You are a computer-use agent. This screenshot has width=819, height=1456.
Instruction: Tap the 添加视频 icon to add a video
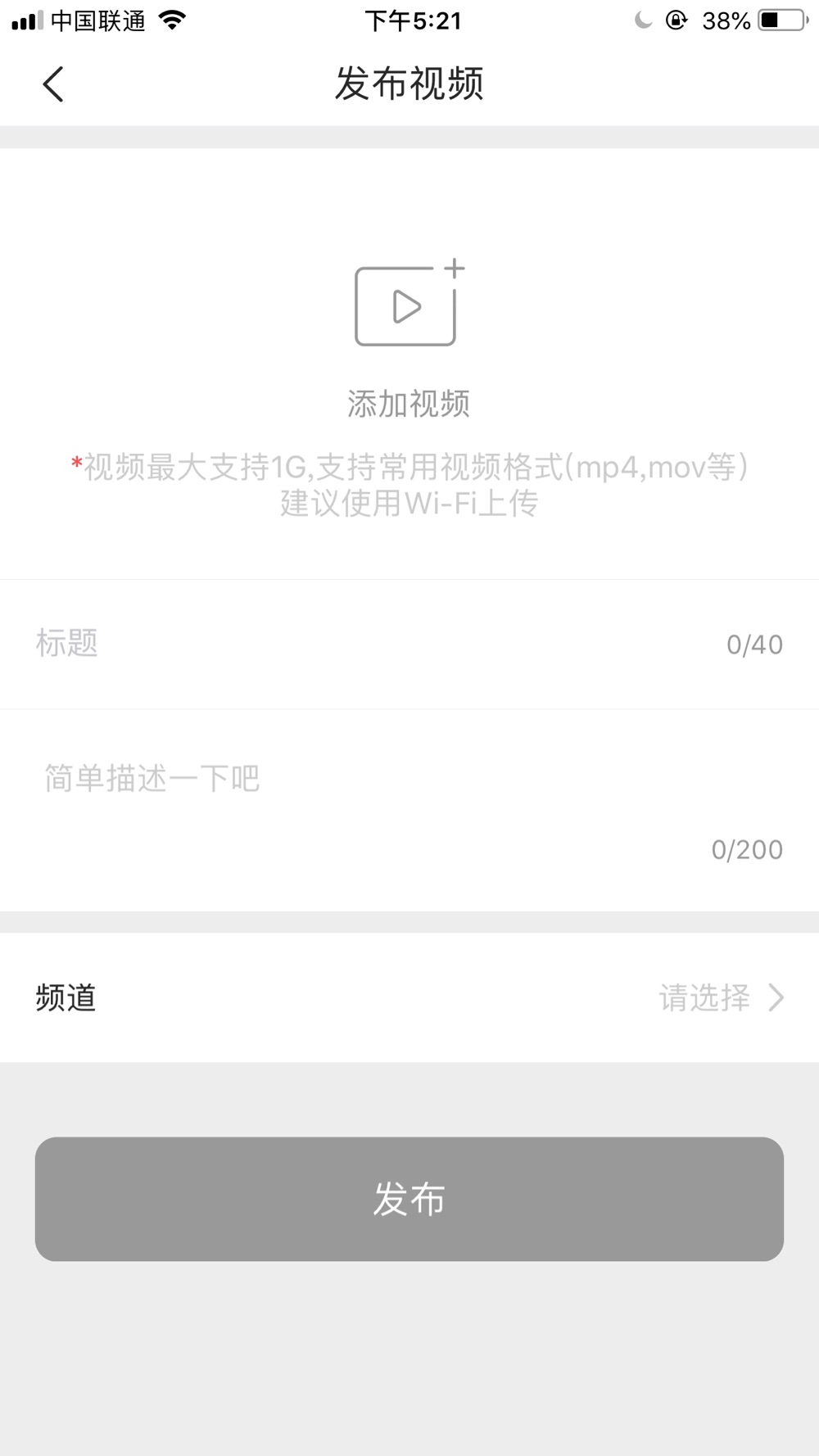click(x=408, y=306)
